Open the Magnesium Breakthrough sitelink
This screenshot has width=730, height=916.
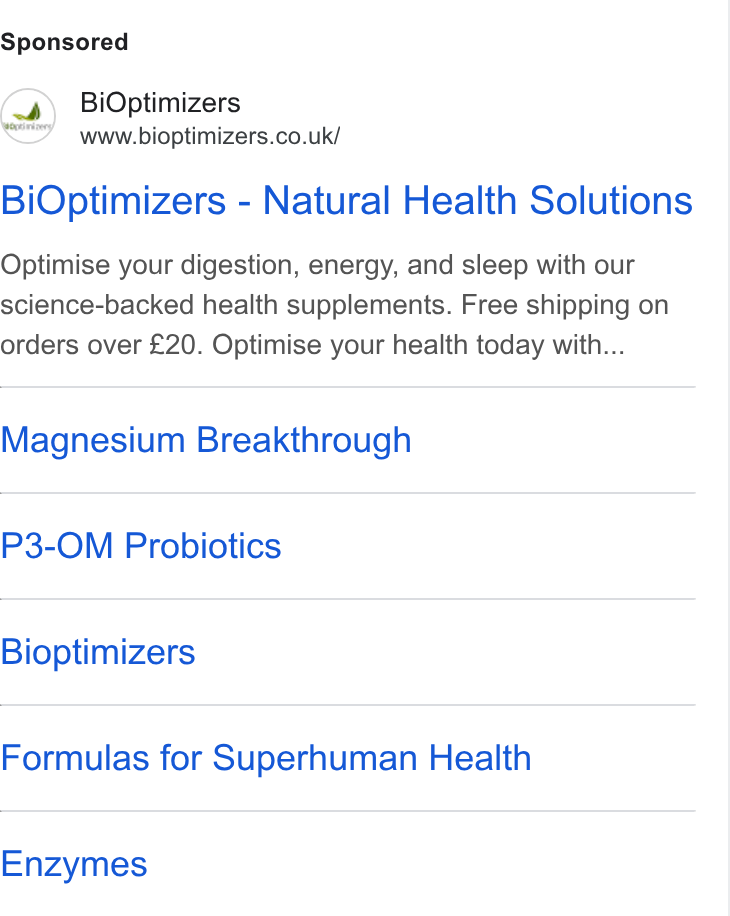click(206, 440)
